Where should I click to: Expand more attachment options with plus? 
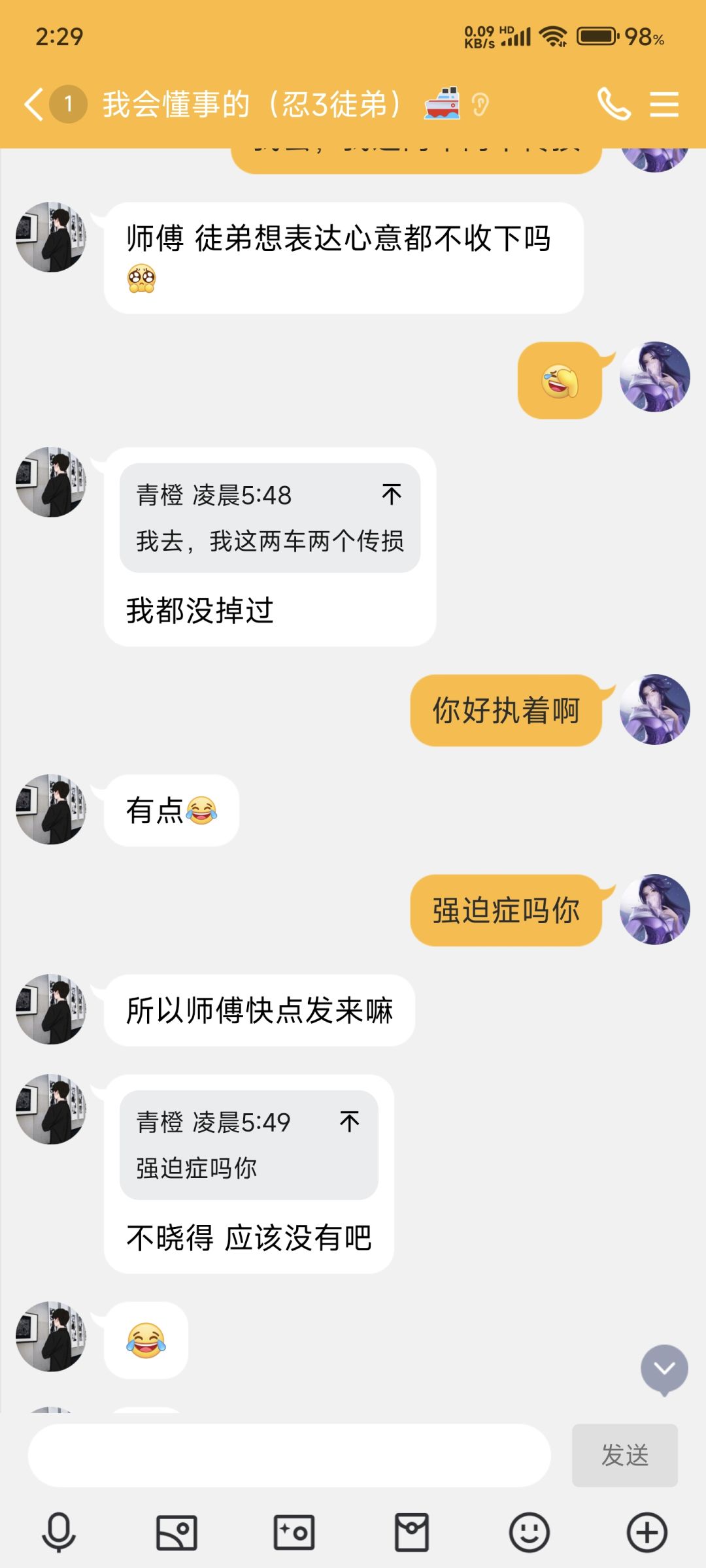(647, 1532)
